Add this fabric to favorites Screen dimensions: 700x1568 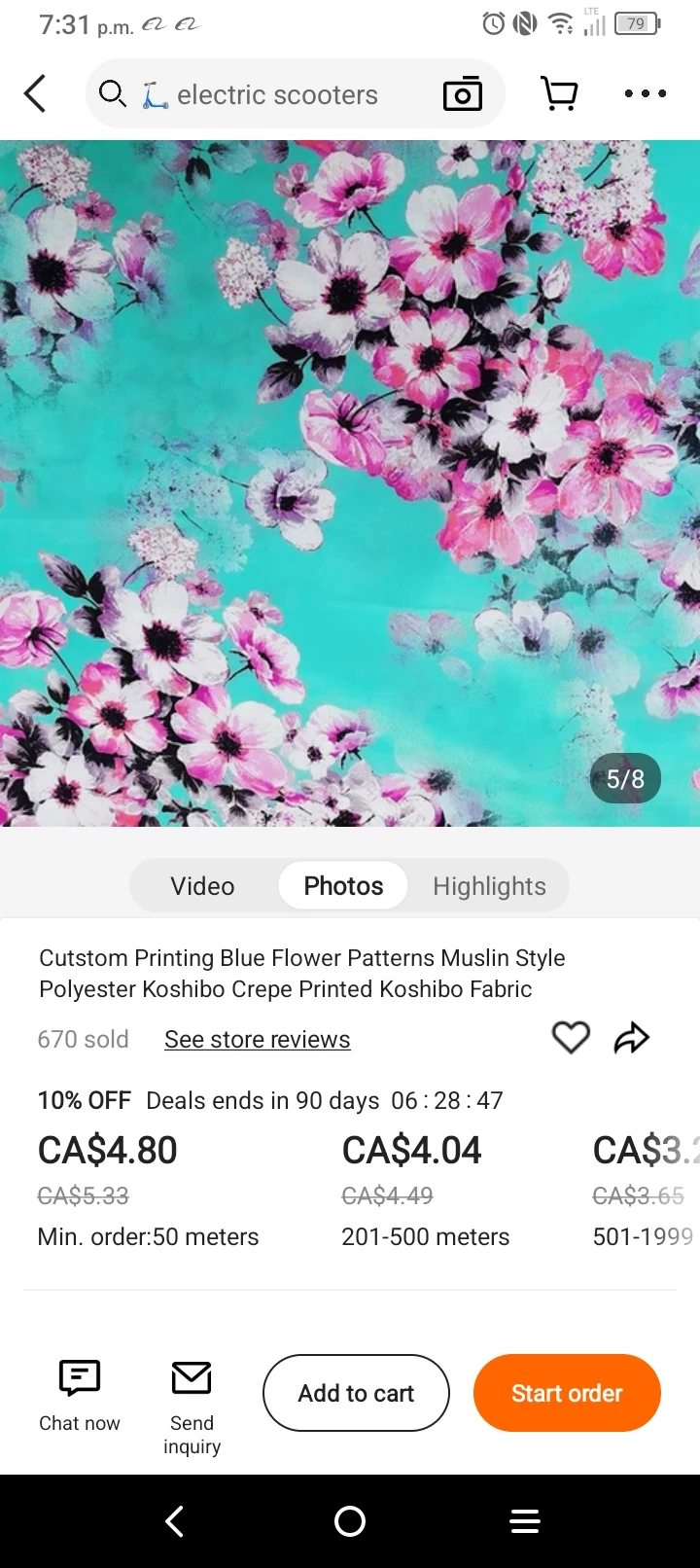click(571, 1038)
